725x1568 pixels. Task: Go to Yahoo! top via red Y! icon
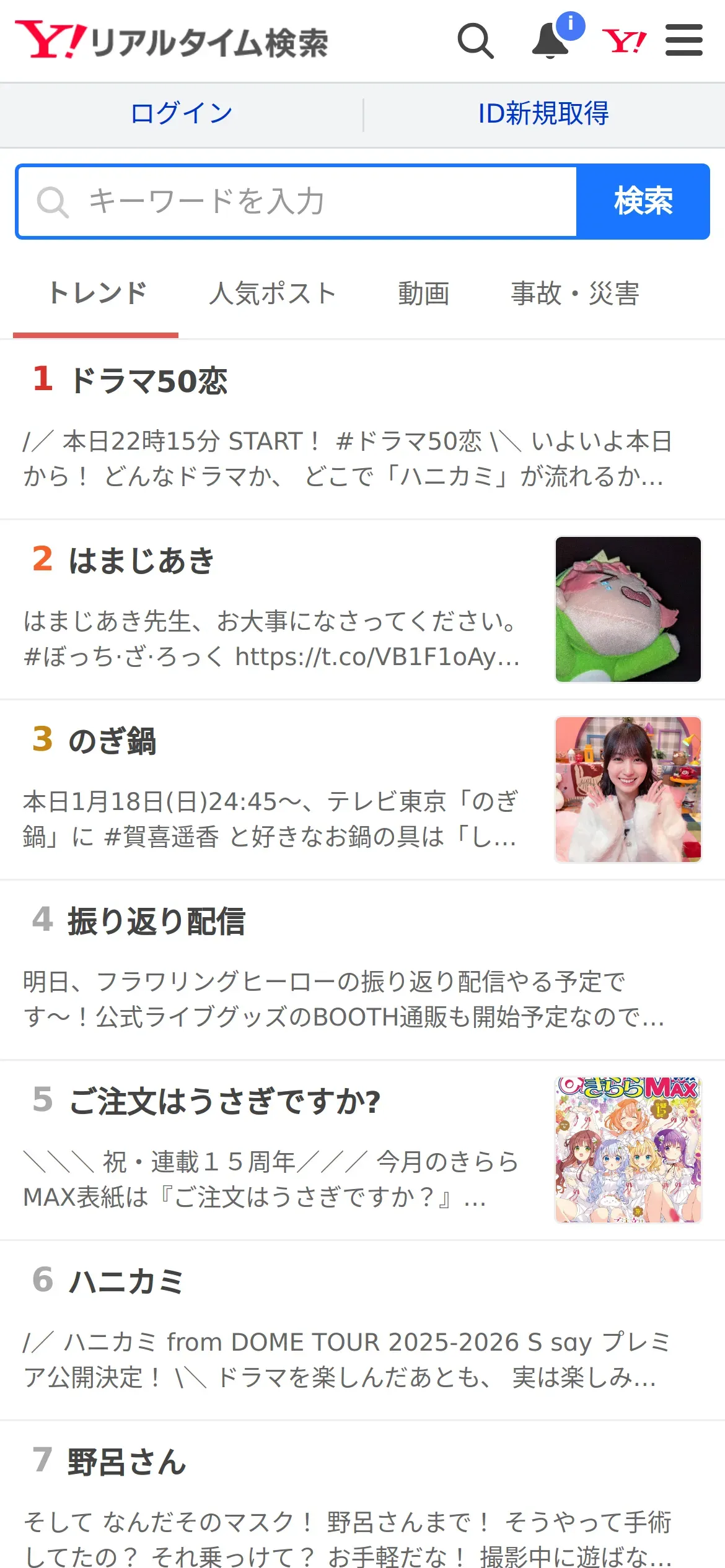coord(624,41)
